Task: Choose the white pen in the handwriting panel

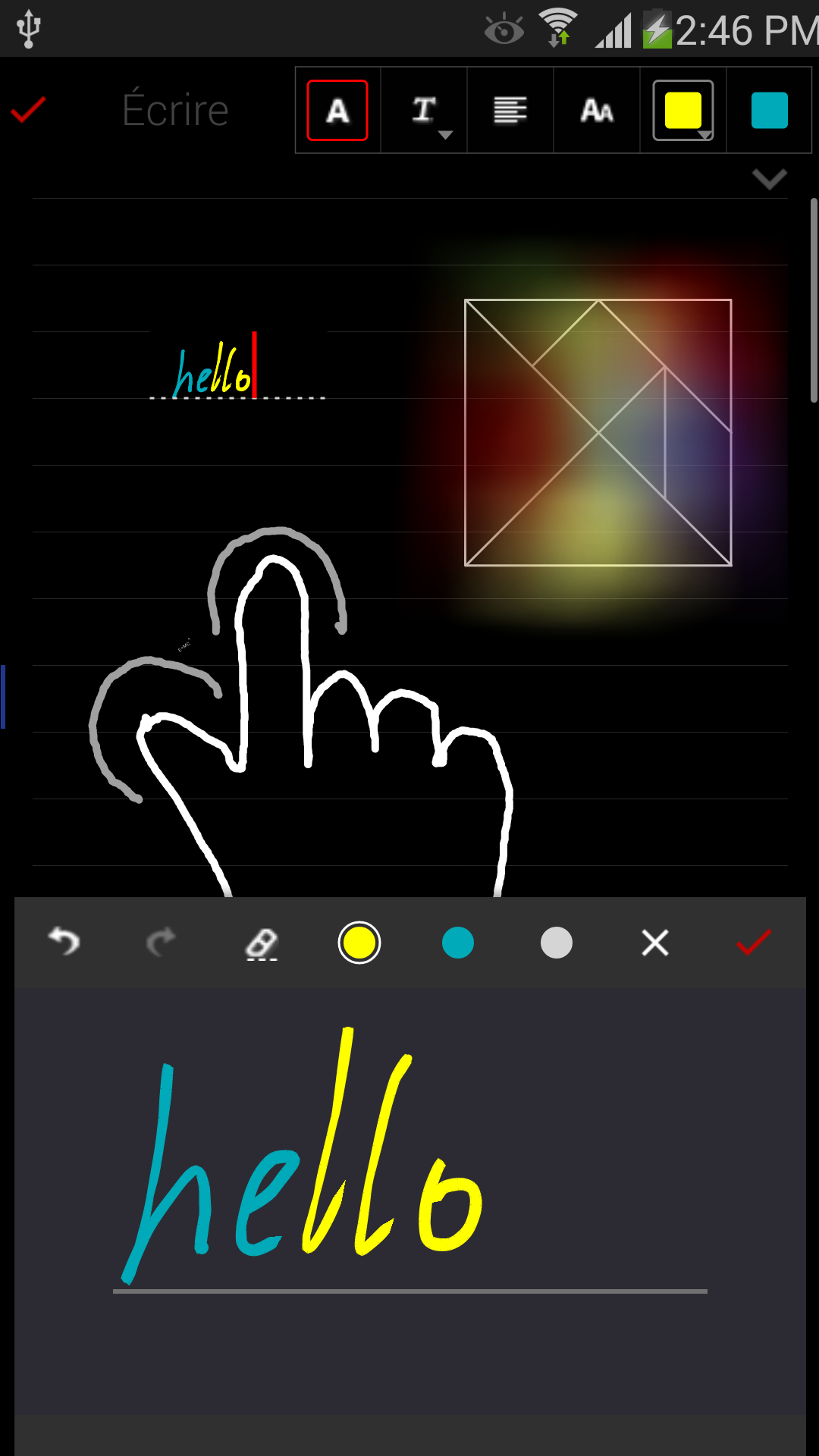Action: (556, 943)
